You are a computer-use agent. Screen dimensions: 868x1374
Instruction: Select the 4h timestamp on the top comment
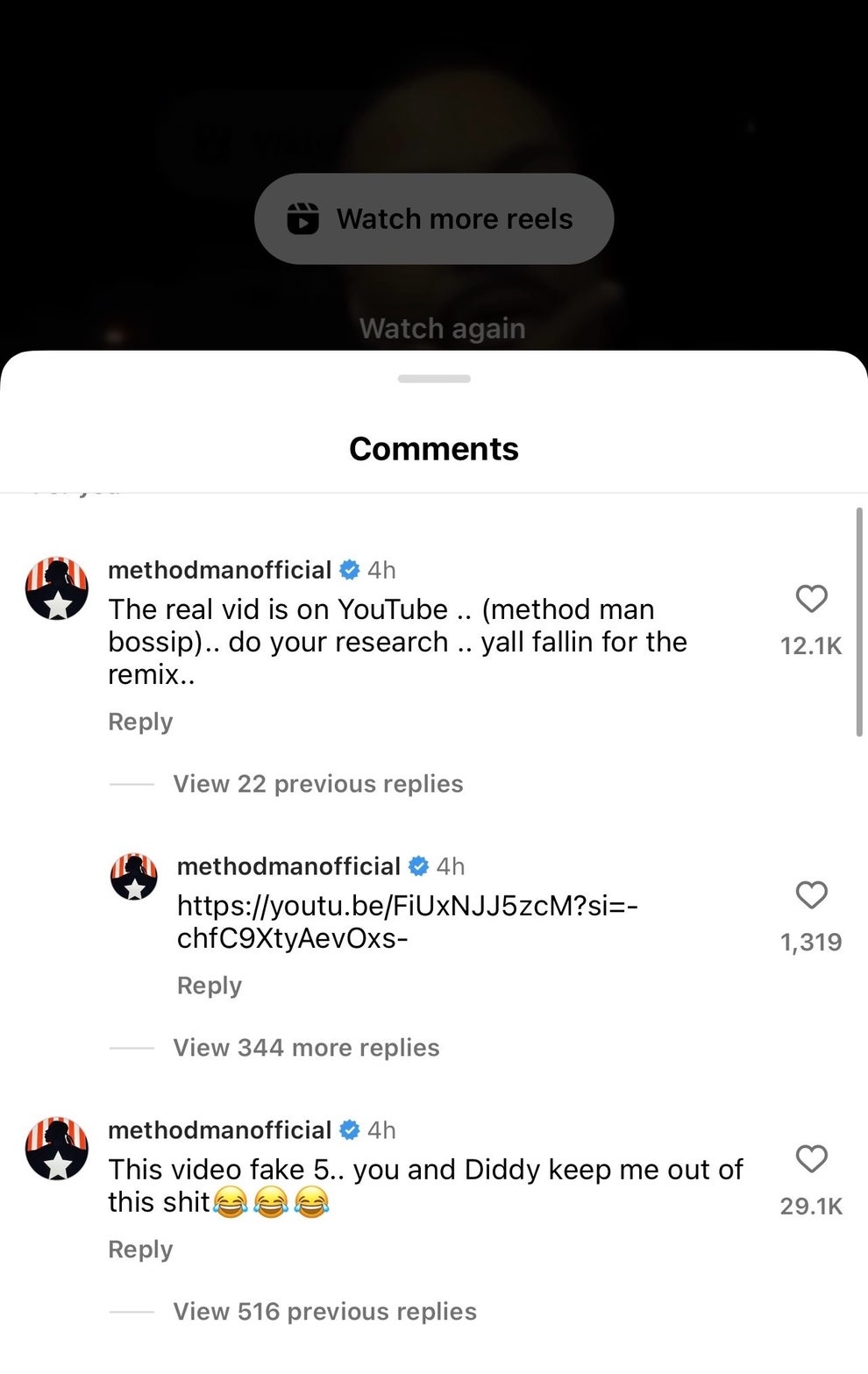tap(381, 570)
